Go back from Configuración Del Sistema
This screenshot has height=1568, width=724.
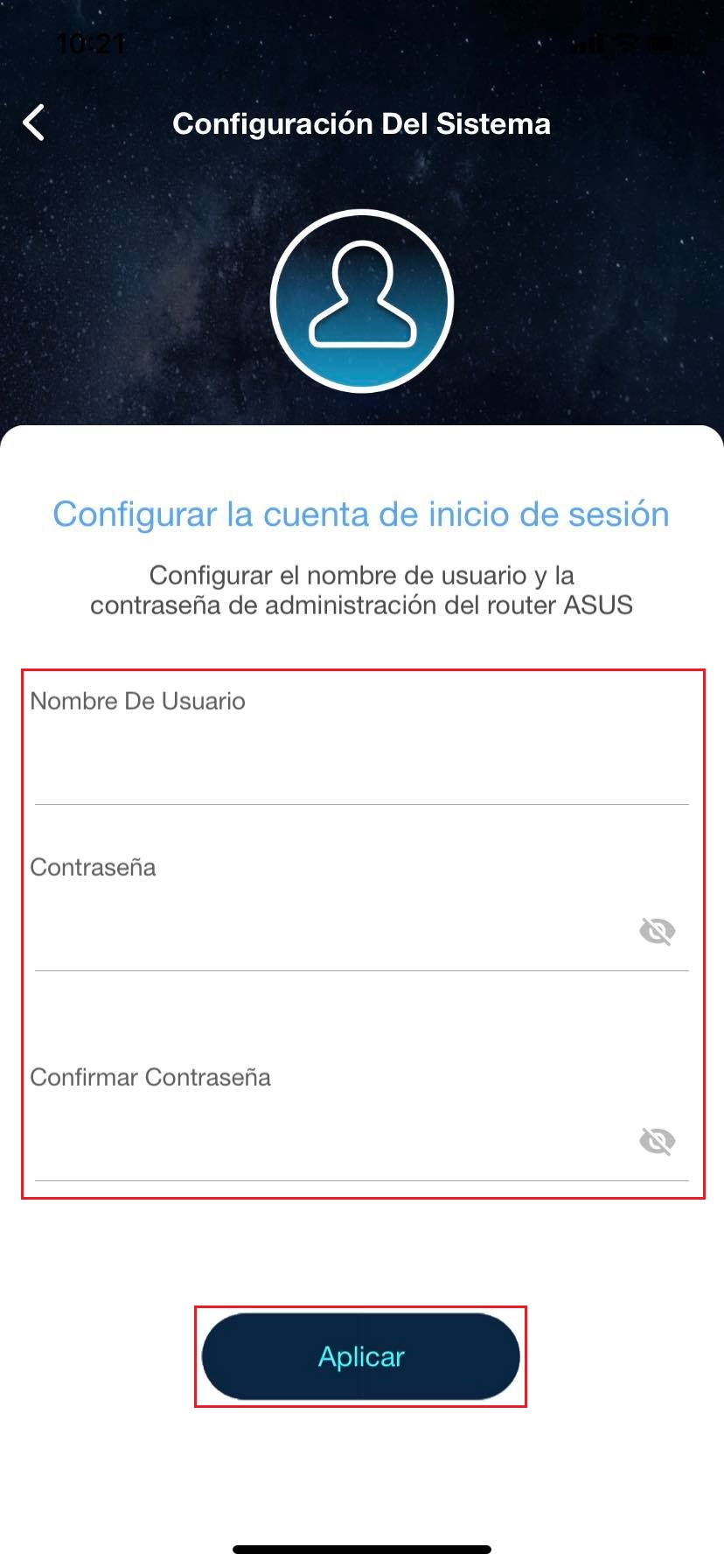(x=34, y=122)
